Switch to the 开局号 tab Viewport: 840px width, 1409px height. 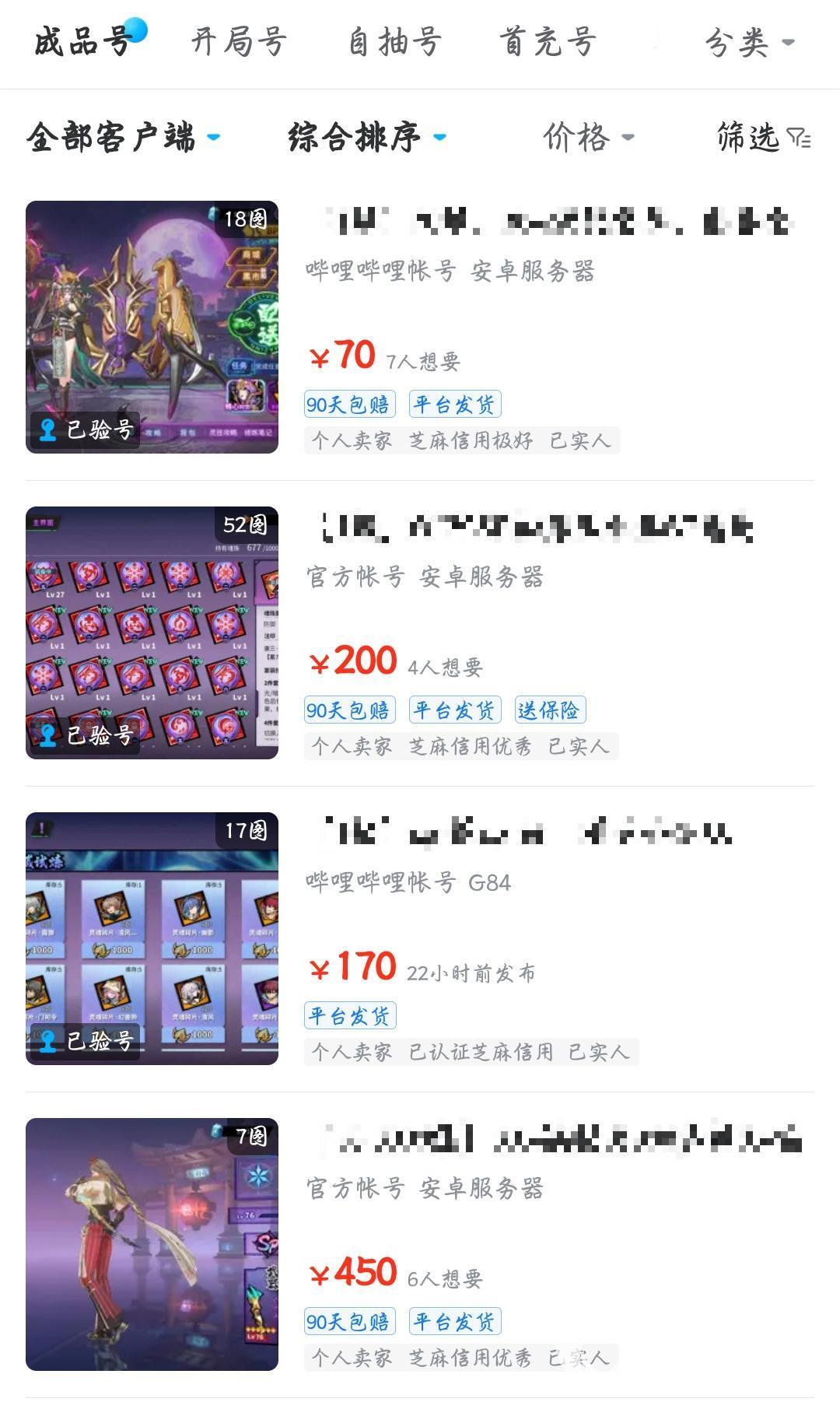click(239, 41)
